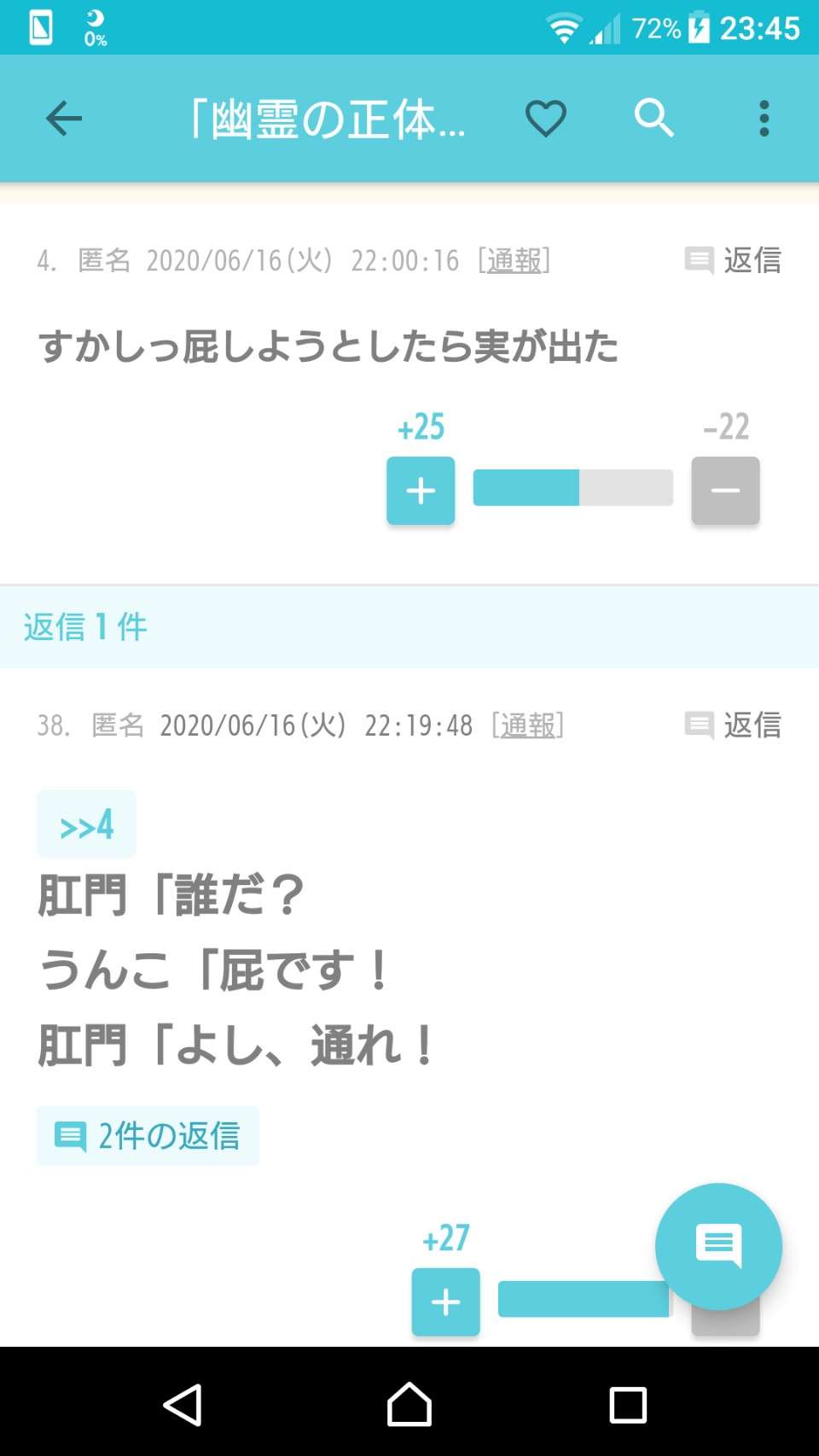Report comment 38 via 通報 link

pos(528,725)
